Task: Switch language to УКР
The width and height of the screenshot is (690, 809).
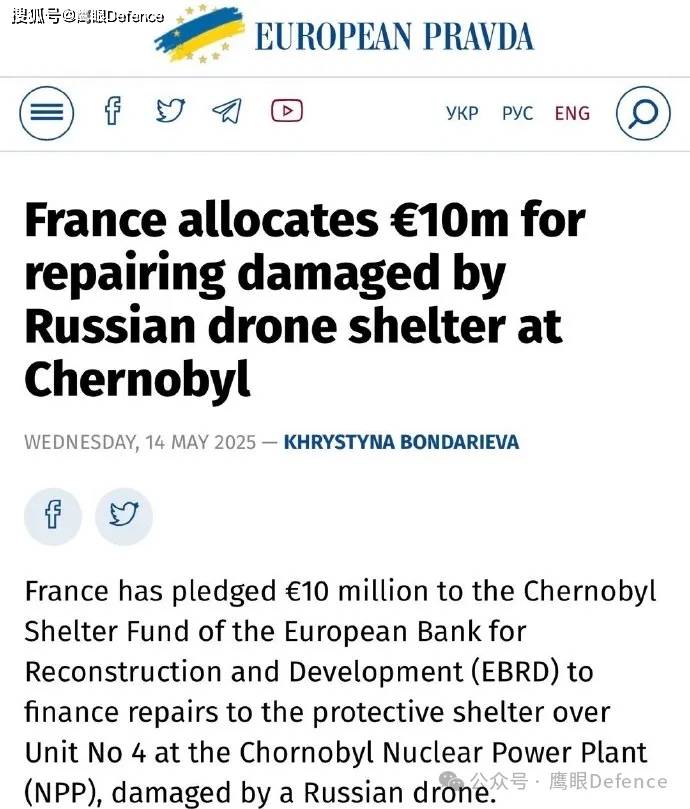Action: tap(462, 113)
